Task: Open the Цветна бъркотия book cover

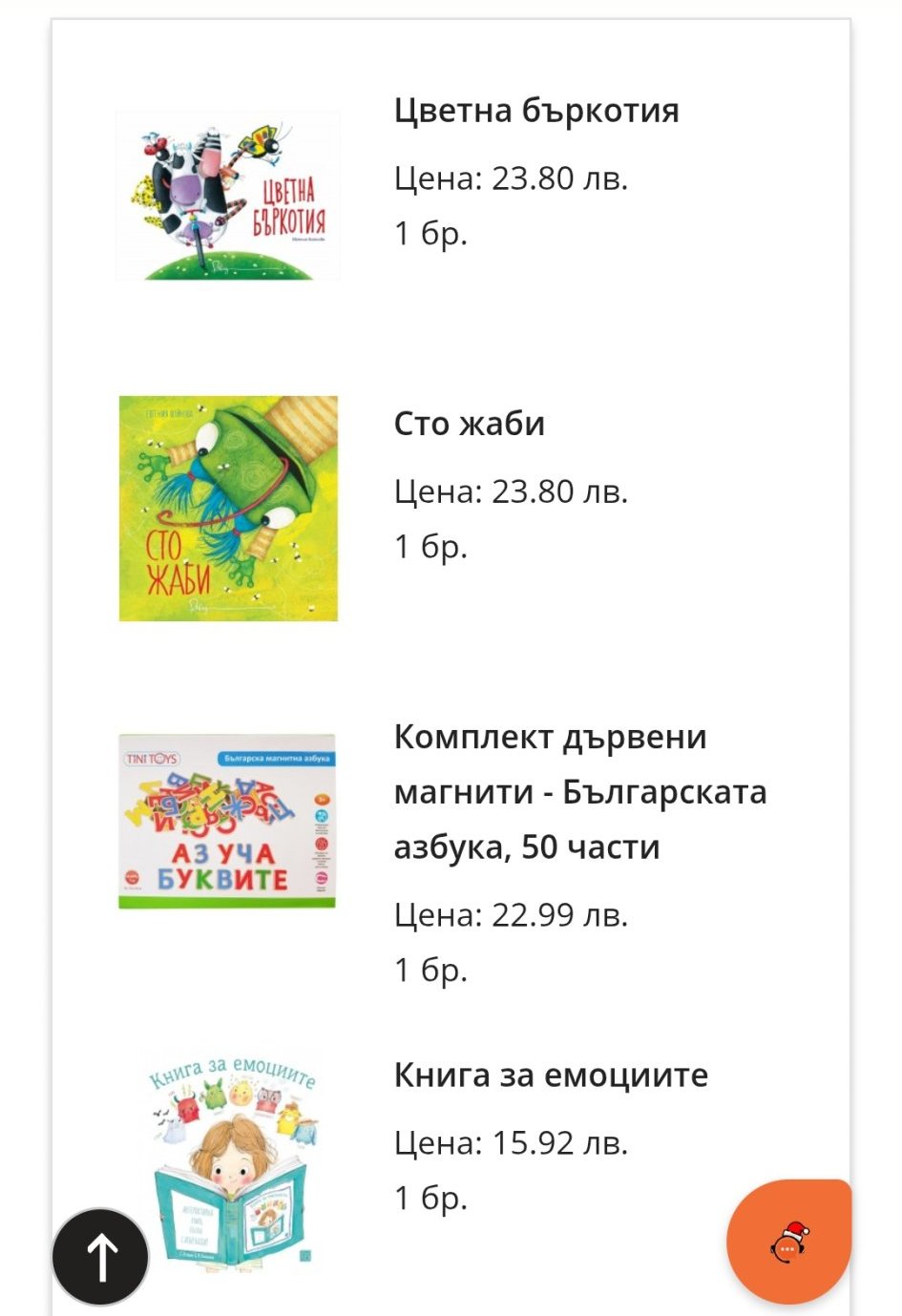Action: 228,196
